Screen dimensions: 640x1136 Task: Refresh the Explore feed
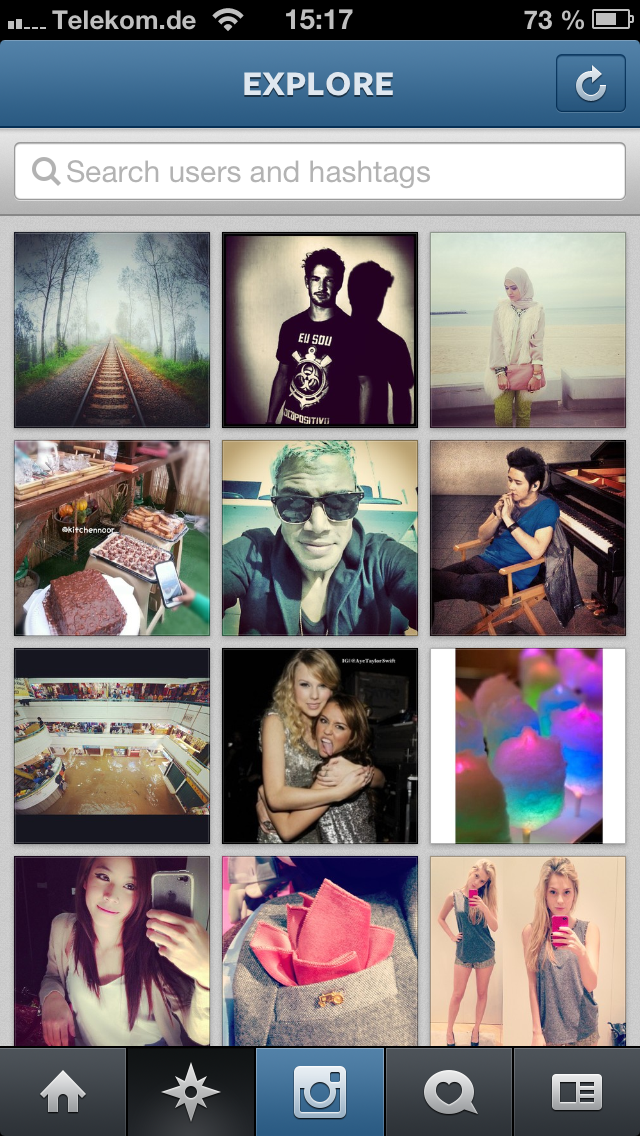pos(590,84)
